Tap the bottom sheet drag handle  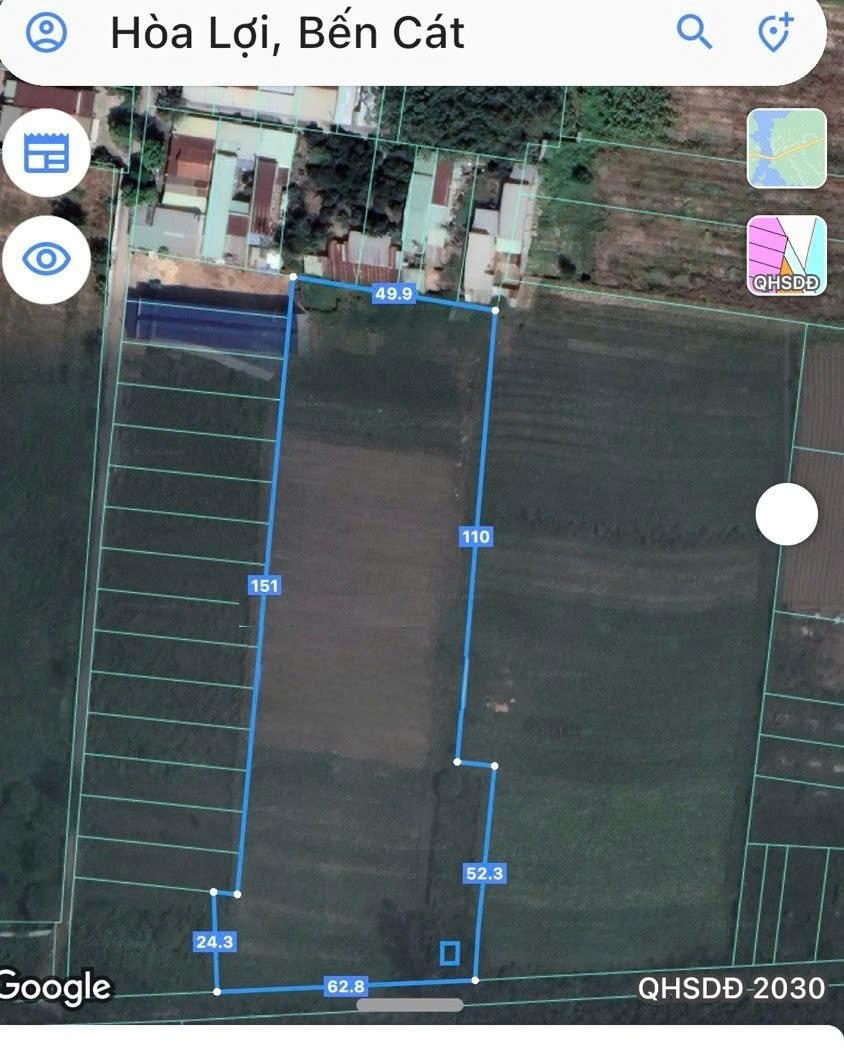pyautogui.click(x=410, y=1005)
